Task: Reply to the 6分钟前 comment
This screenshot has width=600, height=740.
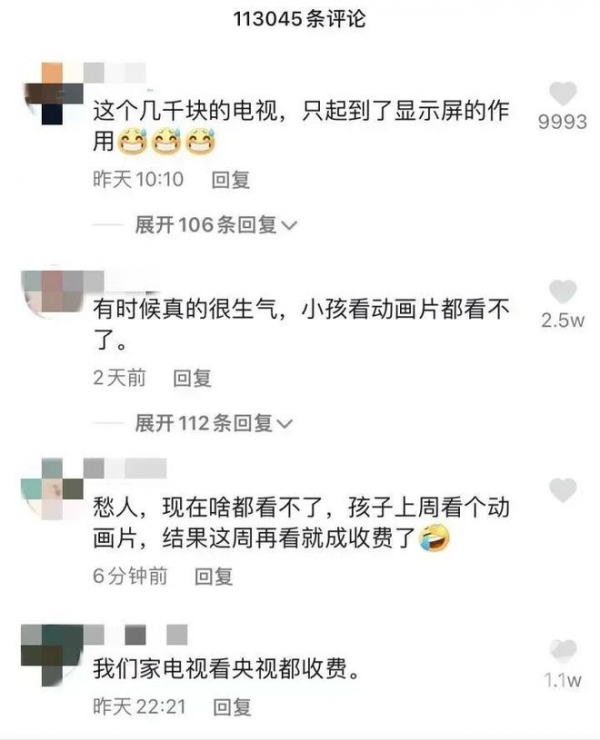Action: (213, 576)
